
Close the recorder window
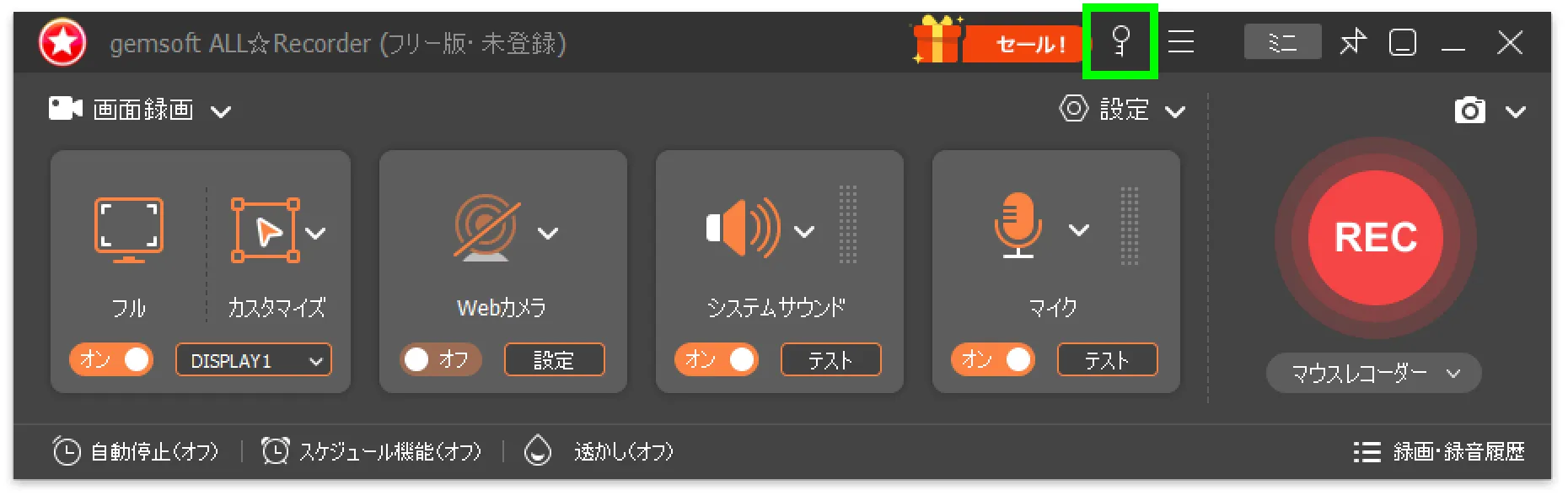click(1509, 42)
